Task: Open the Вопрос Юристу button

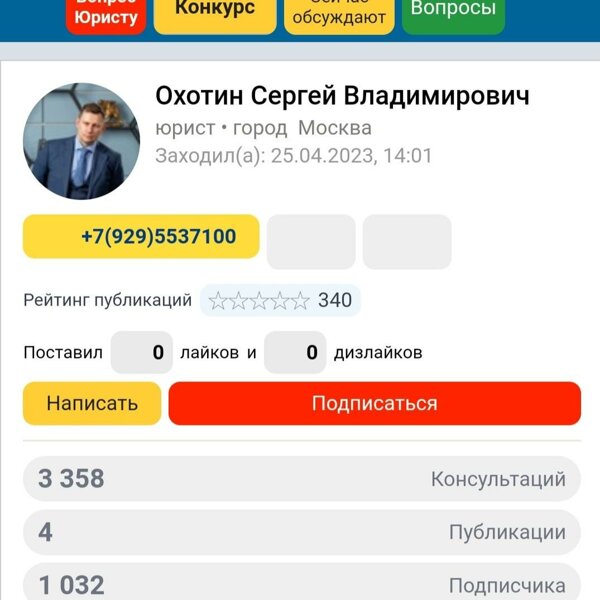Action: tap(107, 15)
